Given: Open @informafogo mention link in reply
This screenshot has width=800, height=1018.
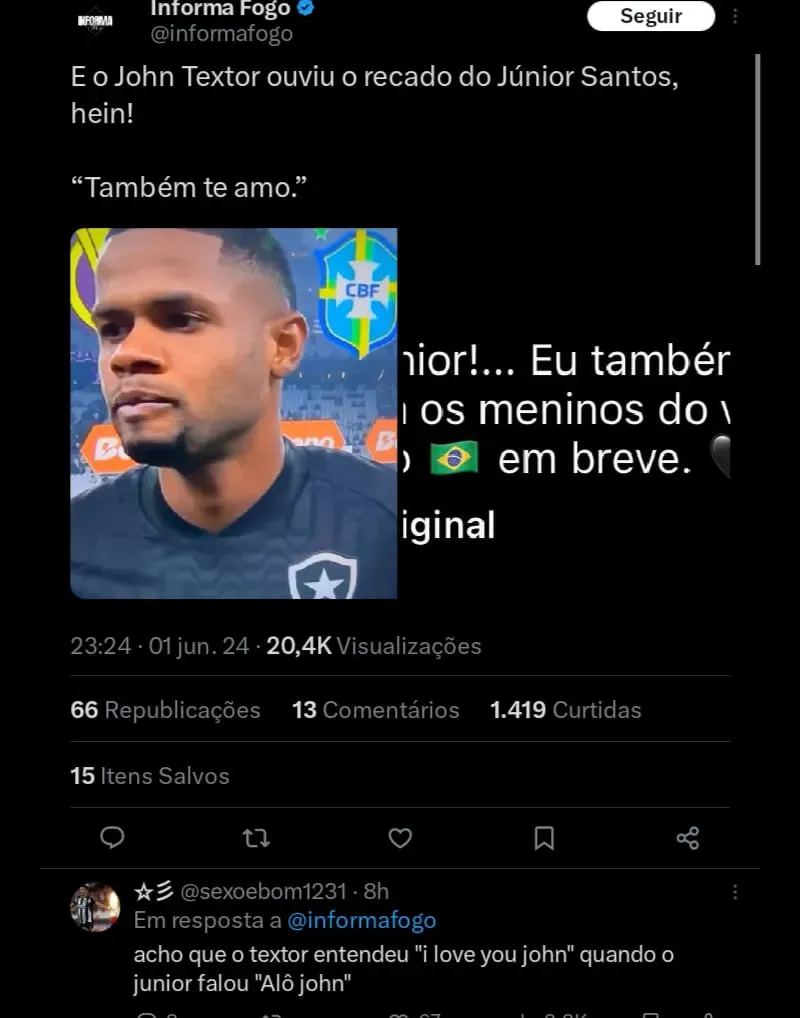Looking at the screenshot, I should point(361,920).
